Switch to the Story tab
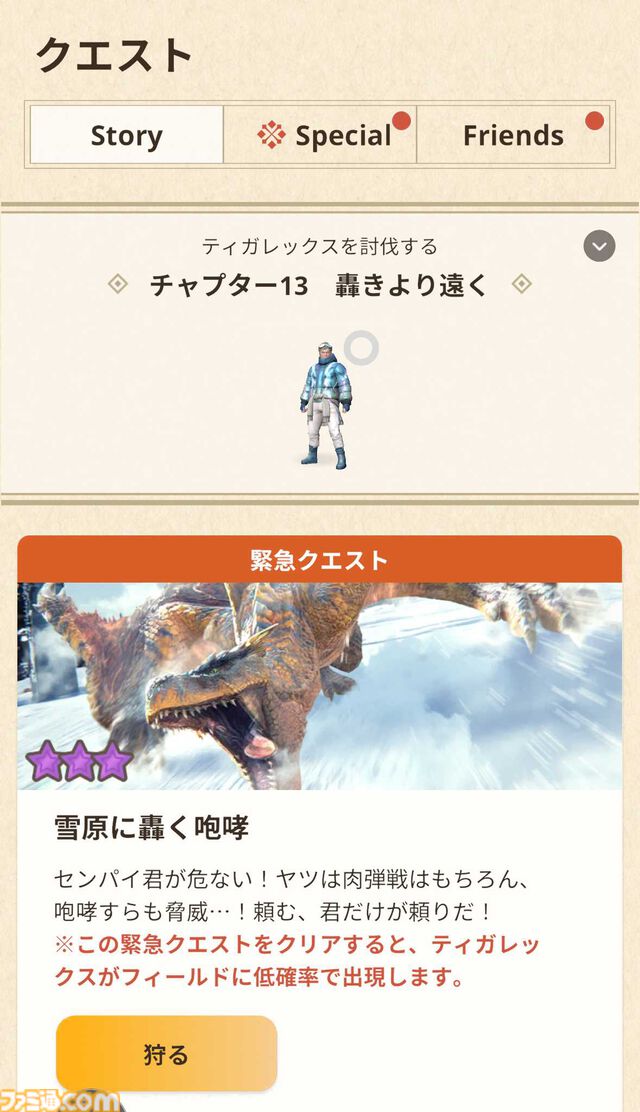Viewport: 640px width, 1112px height. pos(126,135)
